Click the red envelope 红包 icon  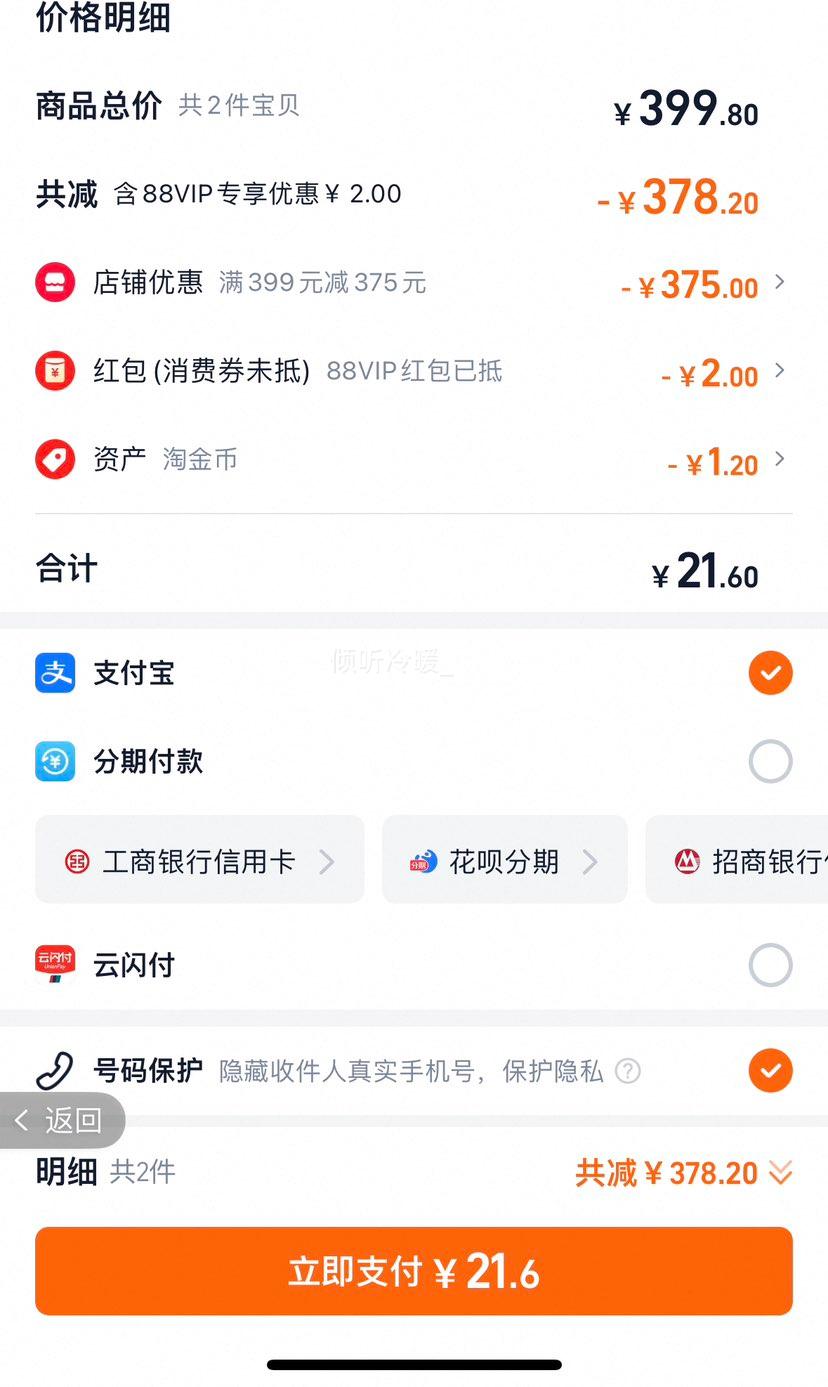55,369
